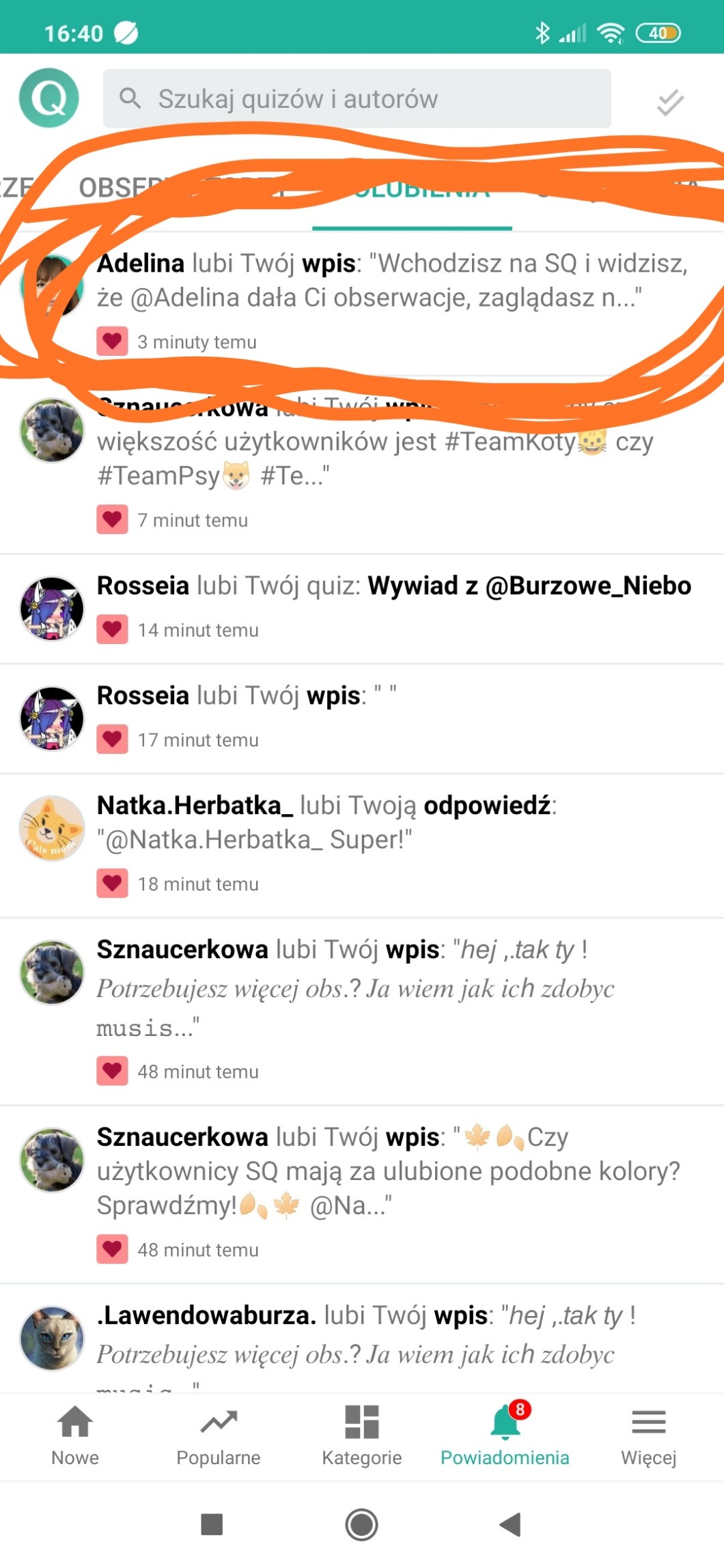
Task: Open Sznaucerkowa's like about #TeamKoty post
Action: tap(362, 464)
